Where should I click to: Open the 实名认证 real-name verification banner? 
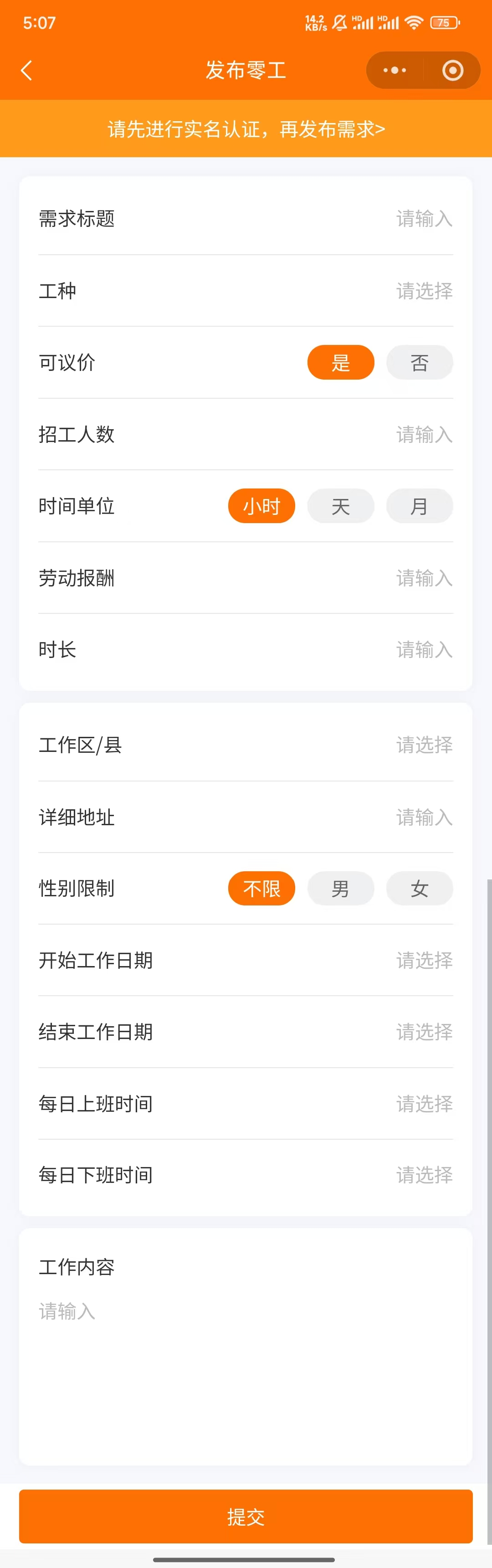[x=246, y=129]
